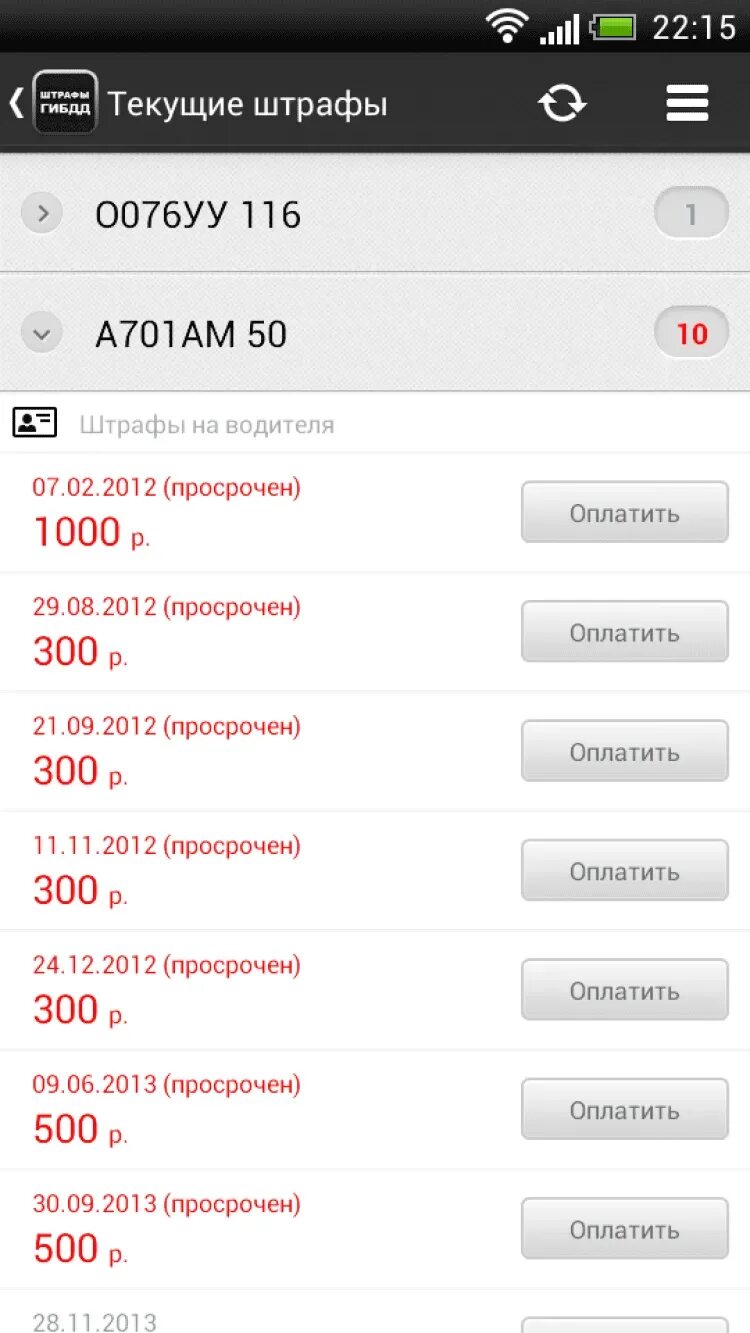
Task: Pay the 1000 р. fine from 07.02.2012
Action: pyautogui.click(x=624, y=512)
